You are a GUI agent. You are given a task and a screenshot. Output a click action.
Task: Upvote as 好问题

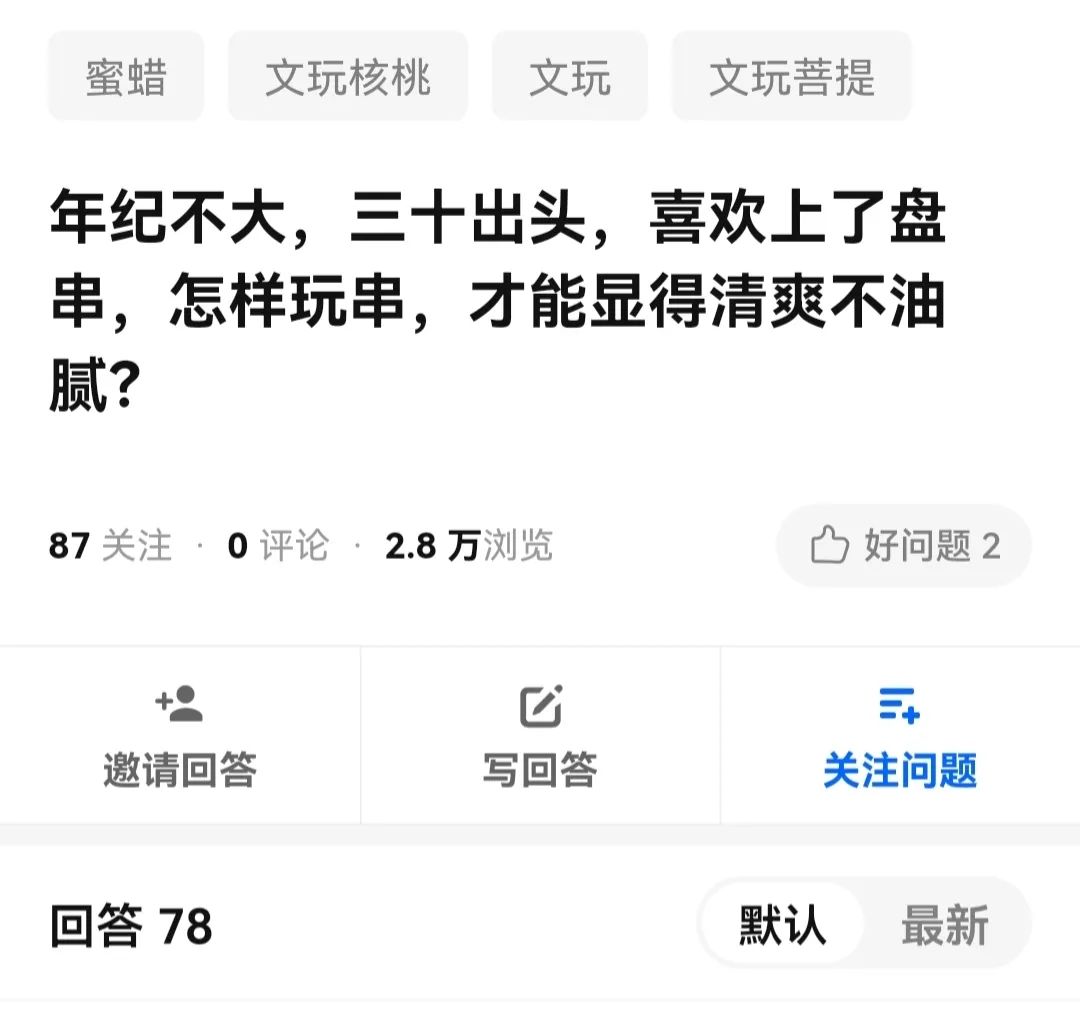(x=904, y=546)
